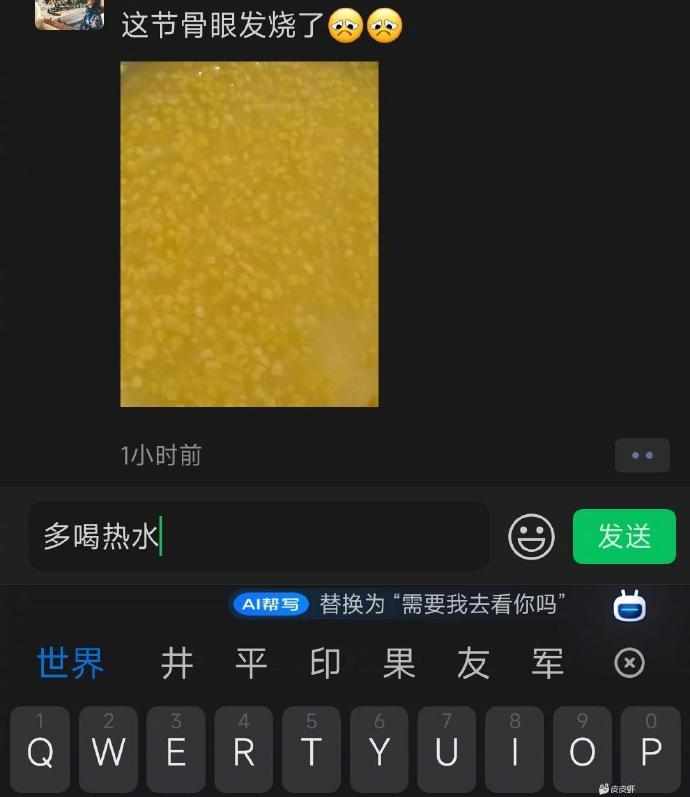Open the yellow photo in the post
The image size is (690, 797).
tap(249, 233)
